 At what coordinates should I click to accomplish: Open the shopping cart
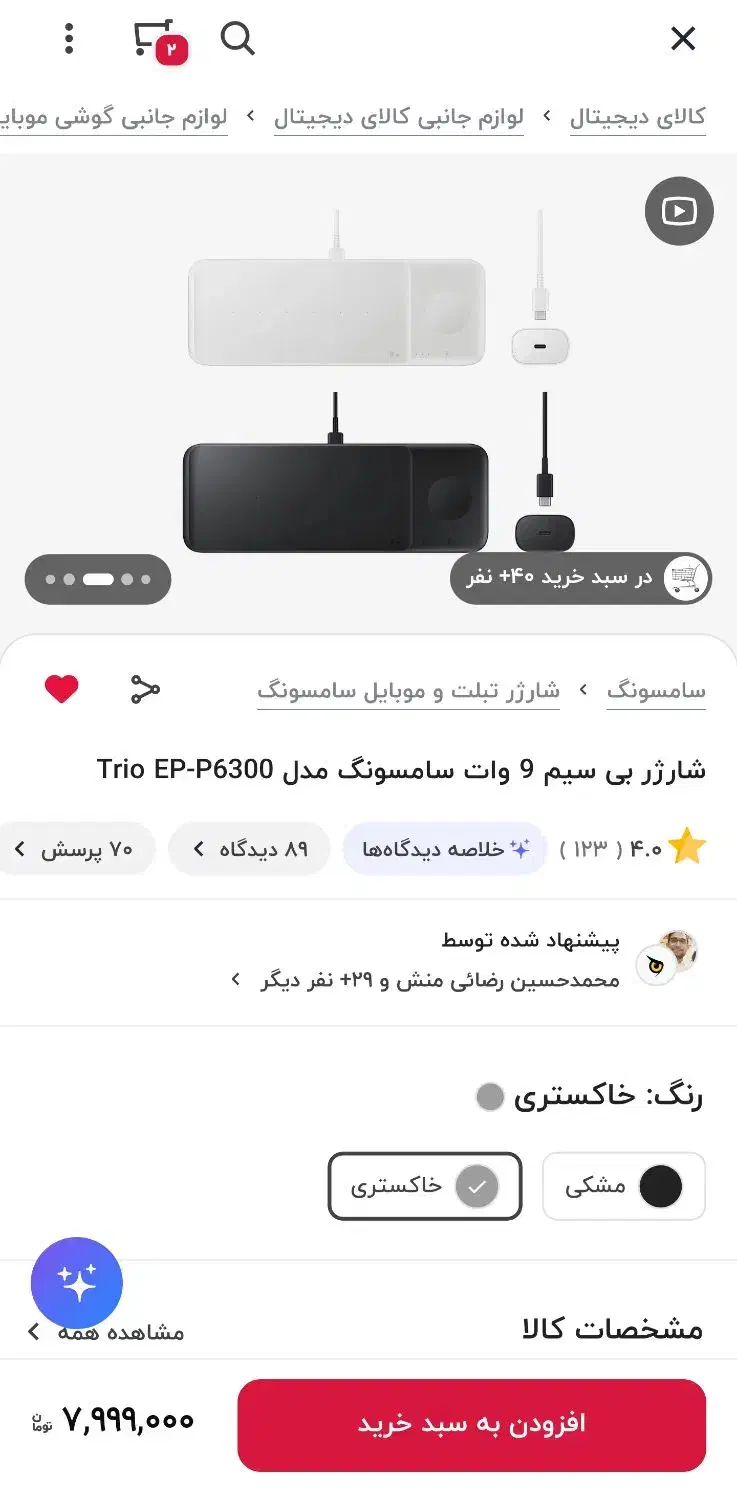tap(158, 39)
